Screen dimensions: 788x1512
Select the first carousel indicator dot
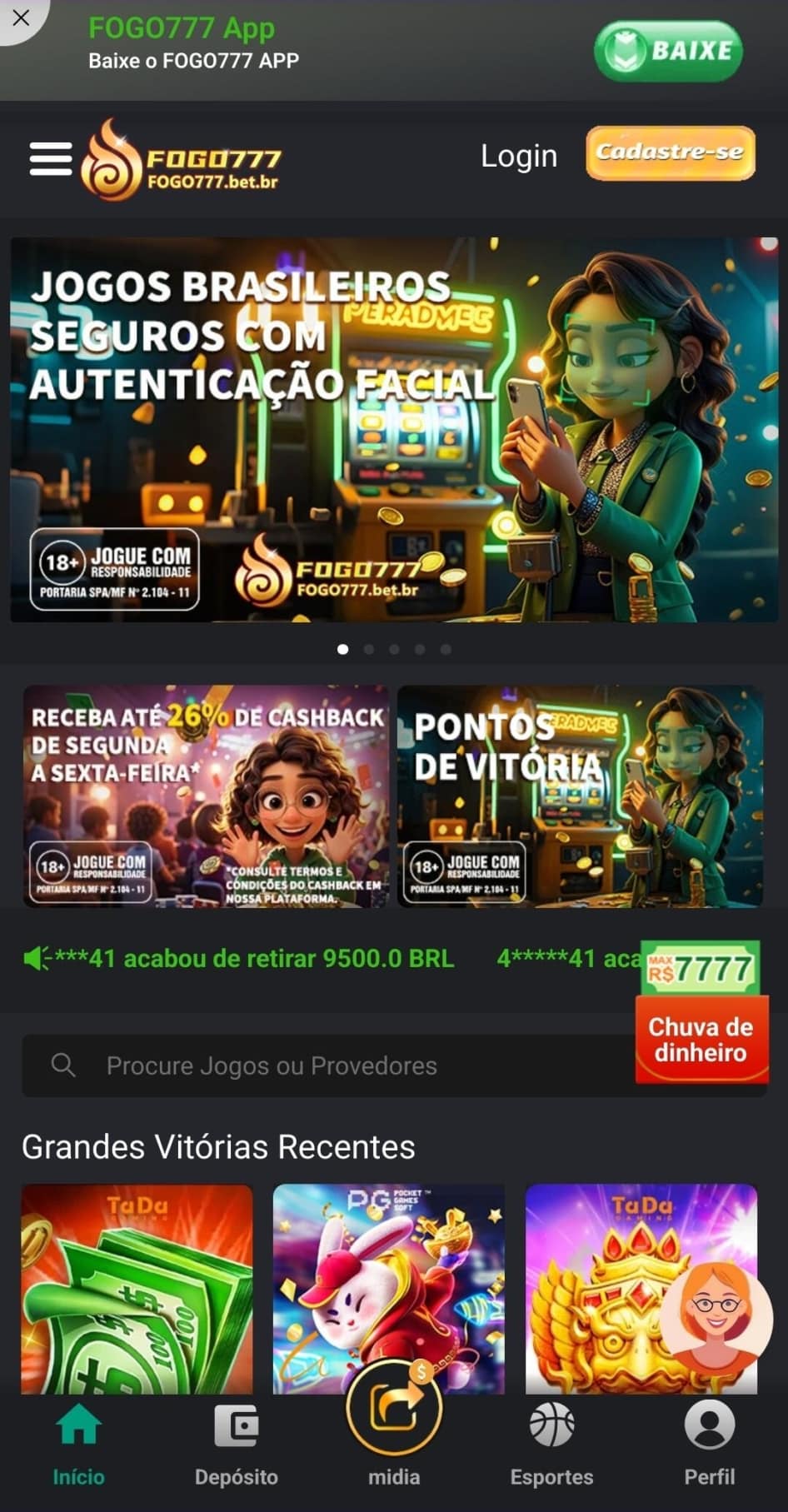pos(342,648)
